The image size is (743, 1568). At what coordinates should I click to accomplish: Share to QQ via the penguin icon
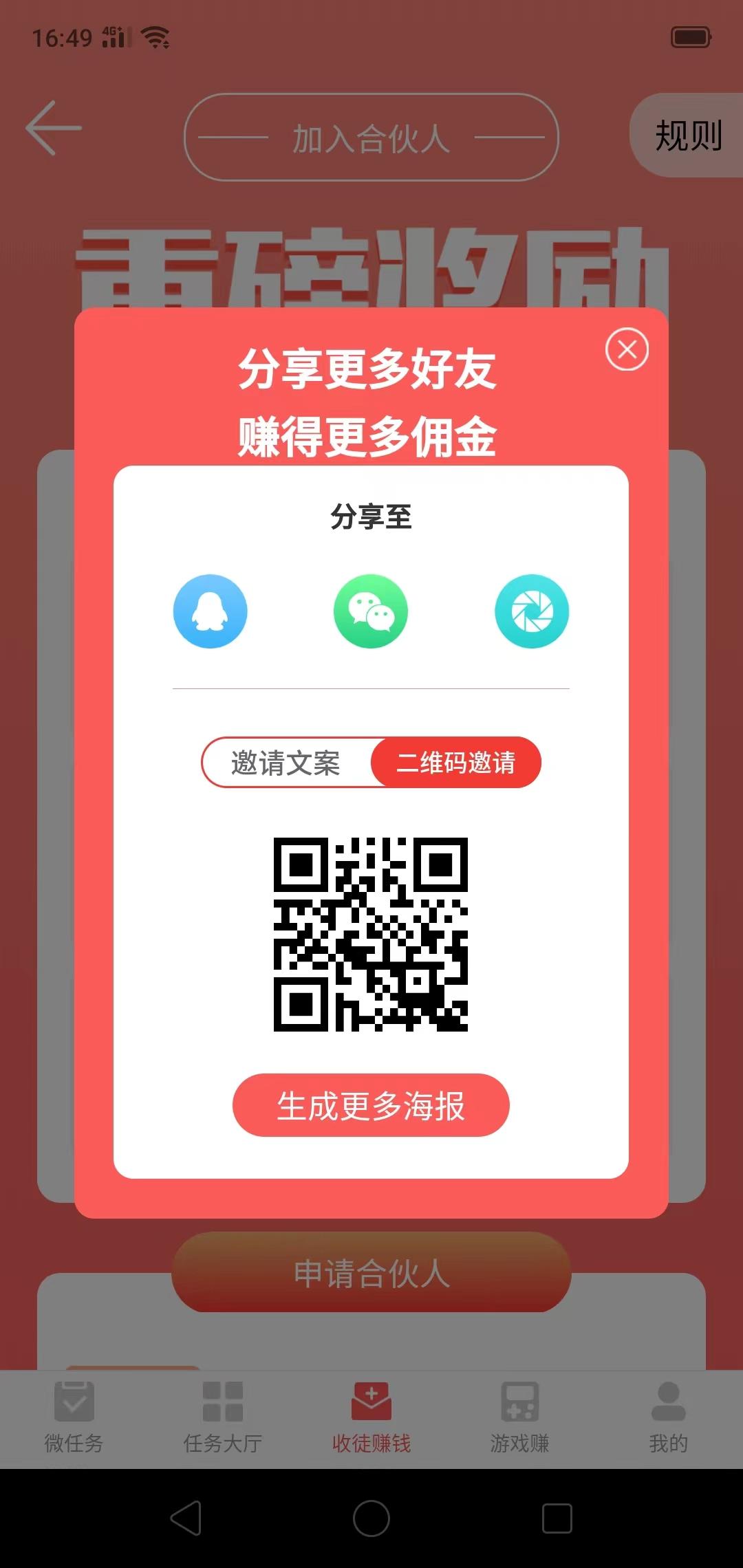click(211, 611)
